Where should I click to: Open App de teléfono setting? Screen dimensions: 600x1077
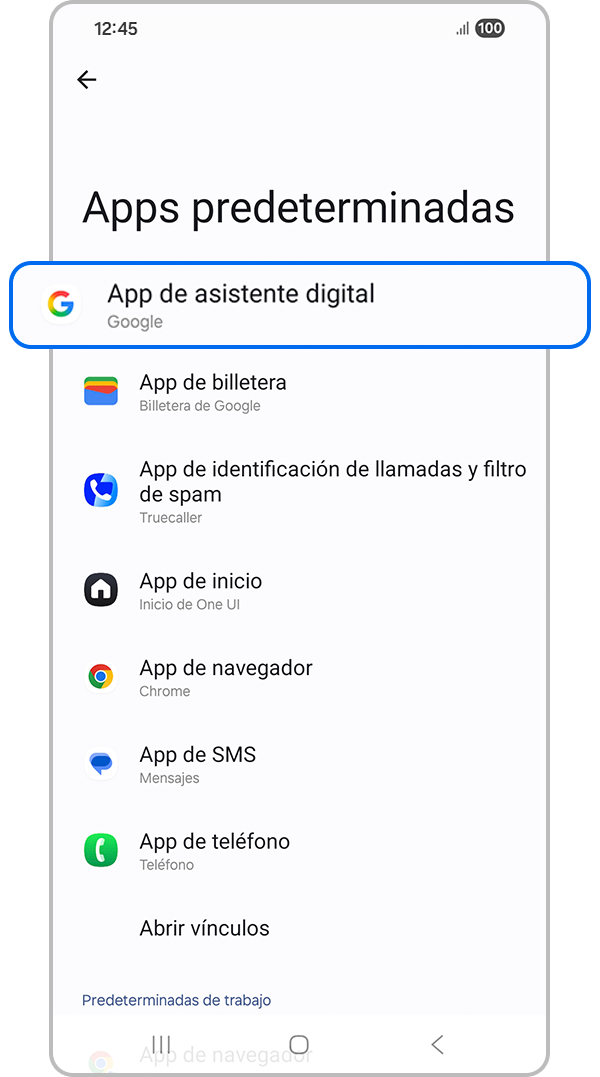300,851
